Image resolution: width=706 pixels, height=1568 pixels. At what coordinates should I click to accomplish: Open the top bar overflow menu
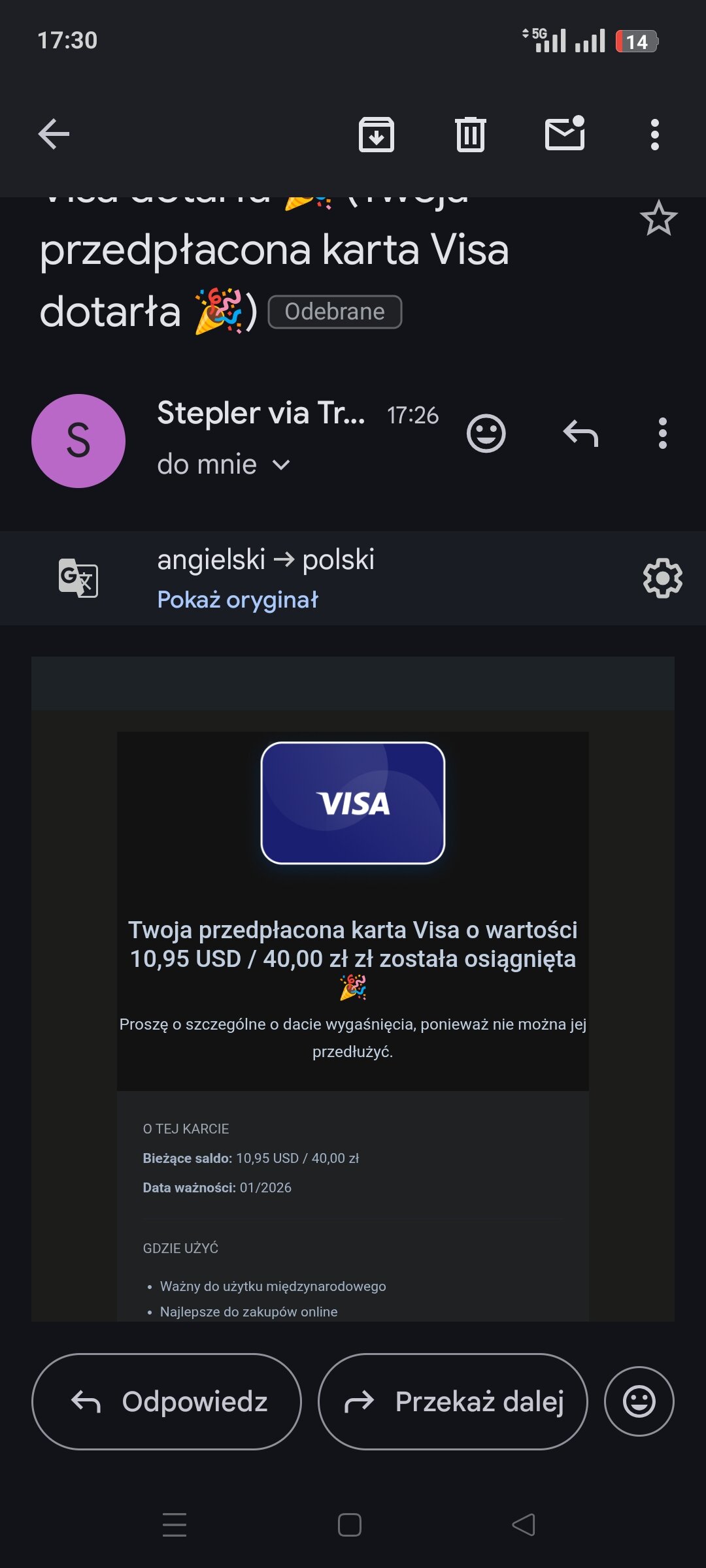655,135
